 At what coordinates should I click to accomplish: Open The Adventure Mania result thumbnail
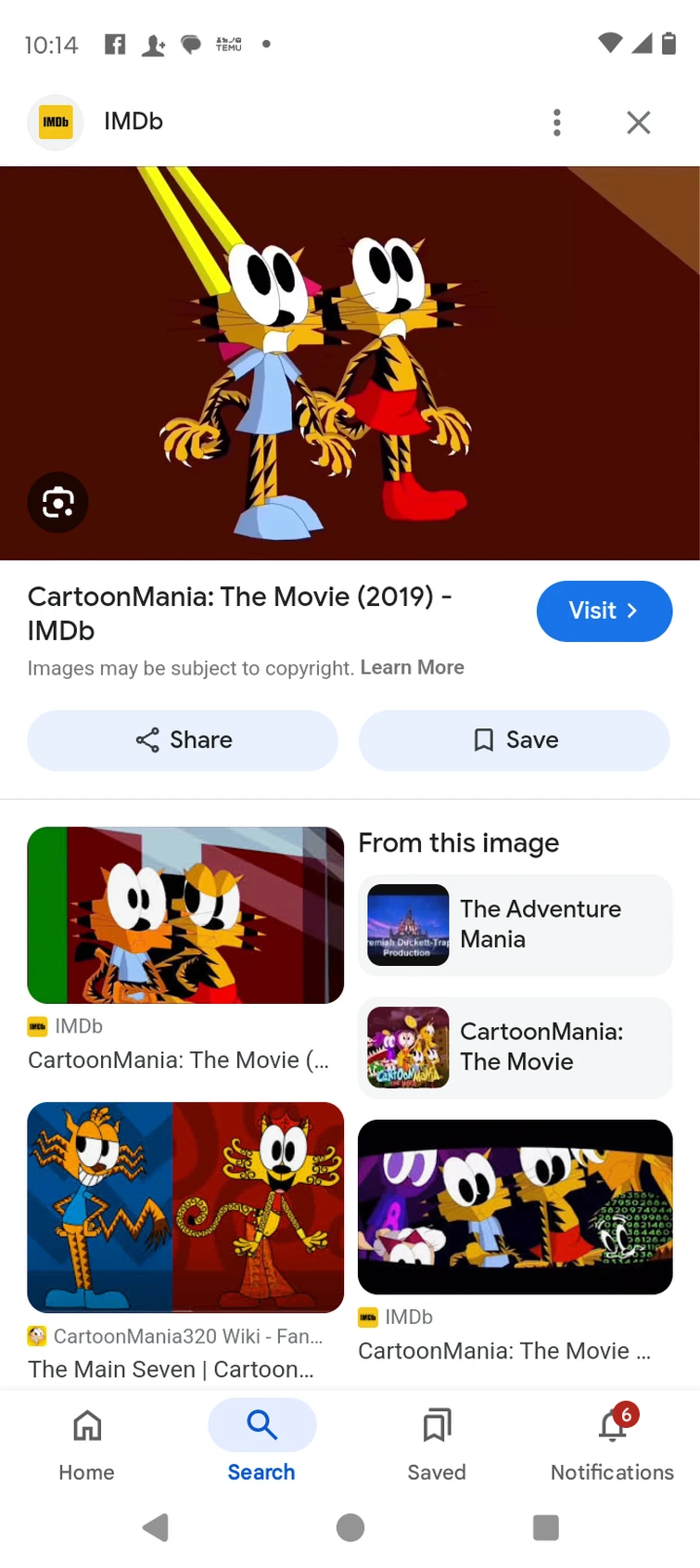pyautogui.click(x=407, y=925)
